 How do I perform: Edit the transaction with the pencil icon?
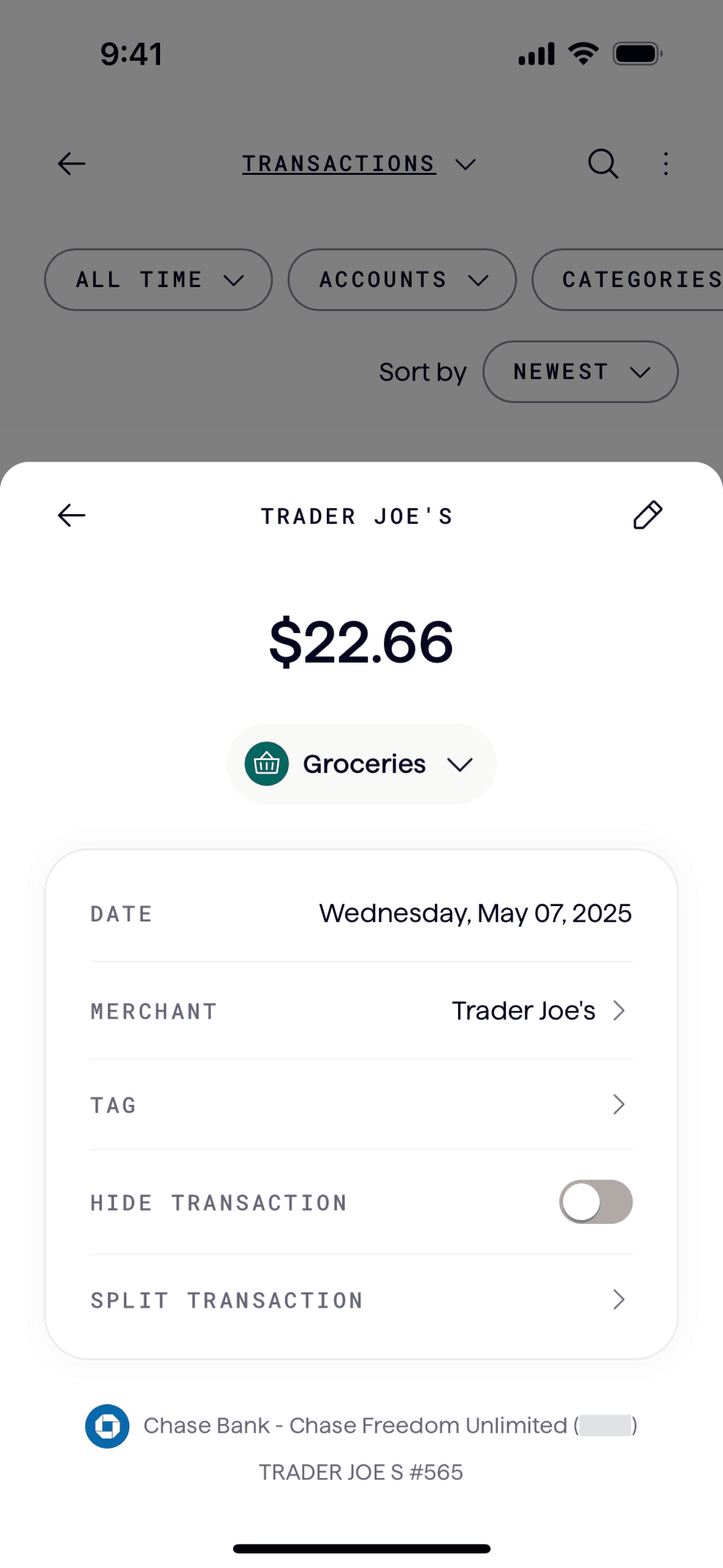click(x=647, y=515)
